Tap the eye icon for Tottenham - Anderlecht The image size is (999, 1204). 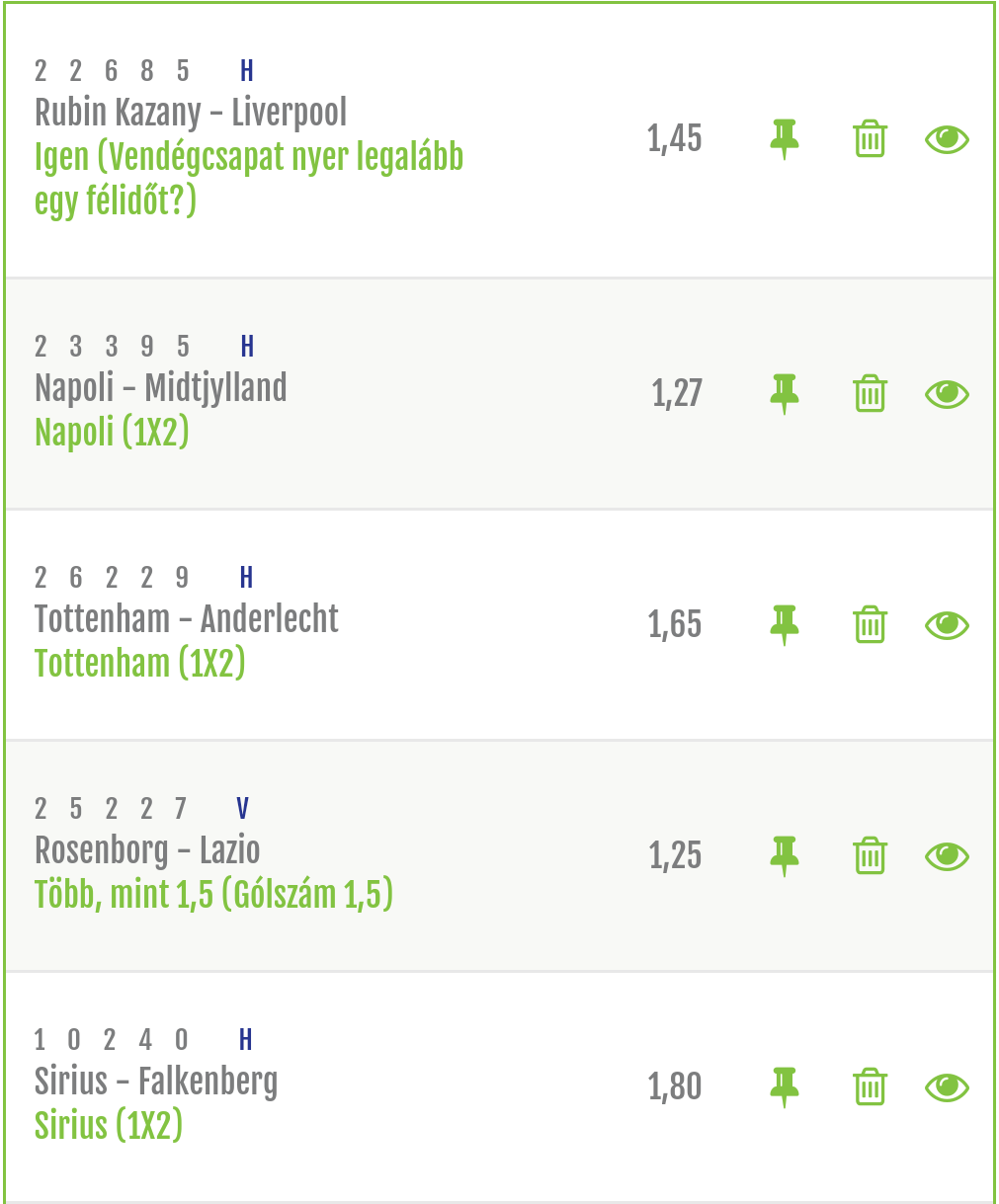point(947,625)
